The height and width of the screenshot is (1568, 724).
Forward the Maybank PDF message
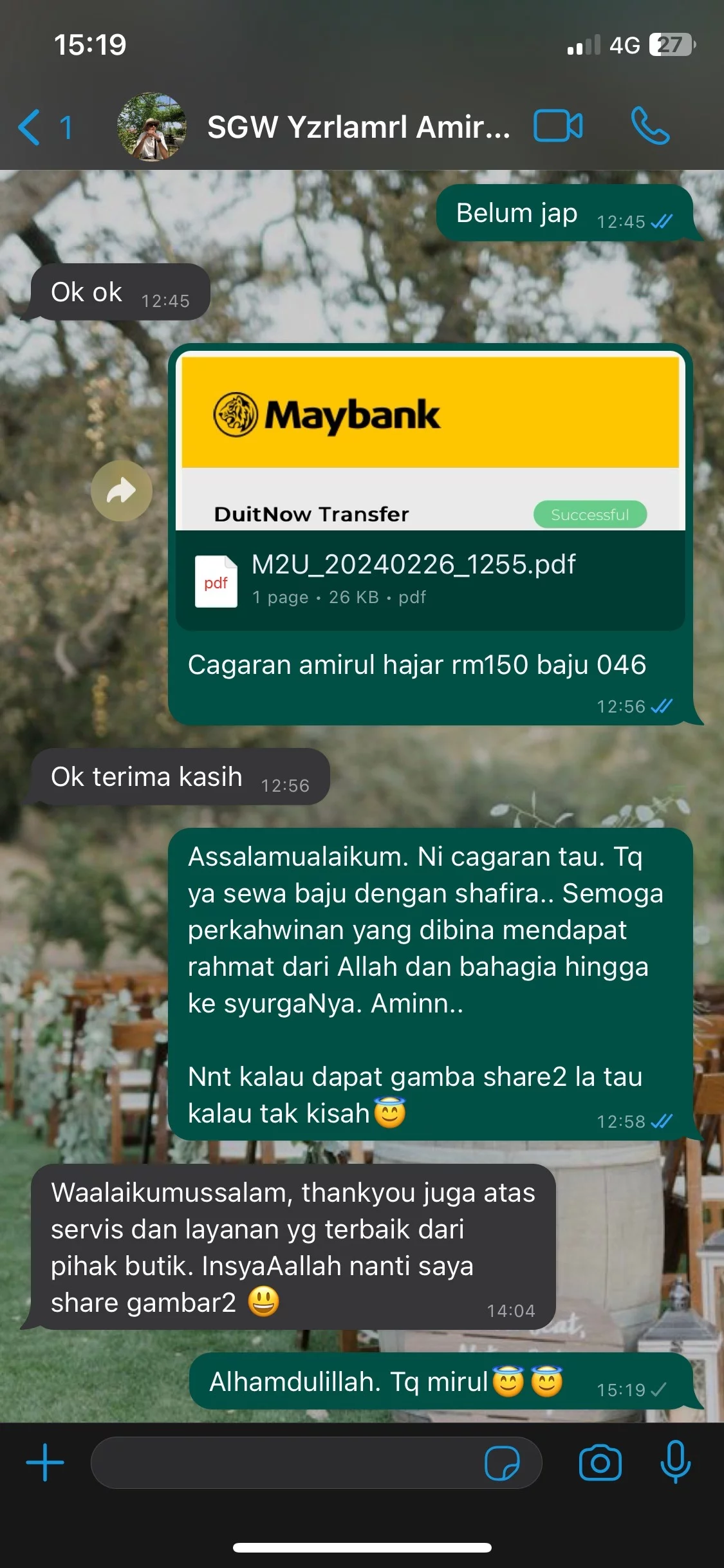coord(122,490)
